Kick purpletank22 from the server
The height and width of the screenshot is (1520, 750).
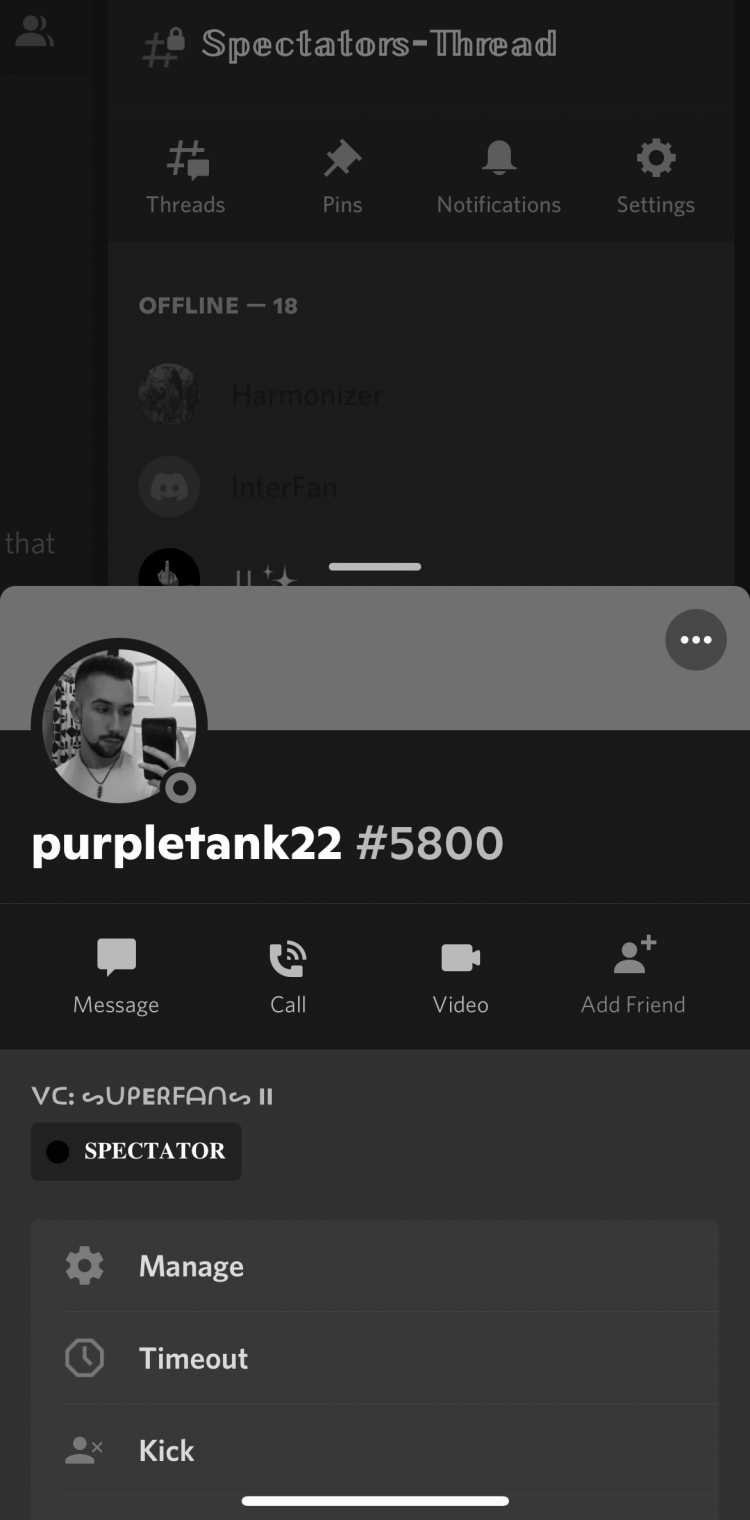click(x=375, y=1450)
